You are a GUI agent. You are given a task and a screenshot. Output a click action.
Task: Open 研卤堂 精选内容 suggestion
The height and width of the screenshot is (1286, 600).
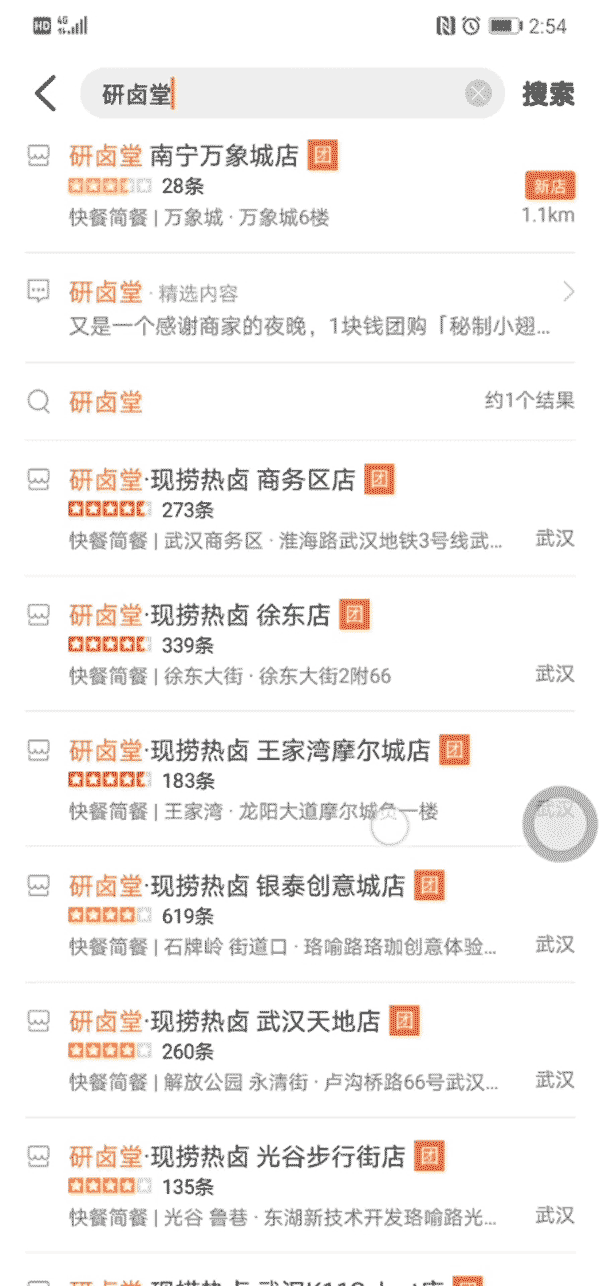pyautogui.click(x=300, y=309)
